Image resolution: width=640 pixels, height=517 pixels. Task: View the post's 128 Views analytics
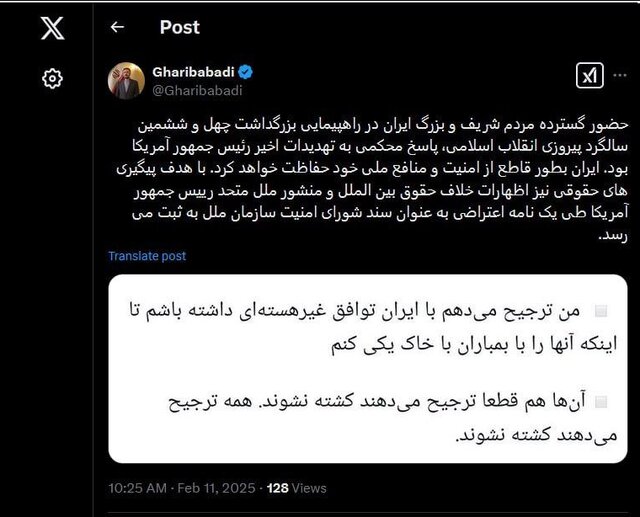click(x=297, y=489)
